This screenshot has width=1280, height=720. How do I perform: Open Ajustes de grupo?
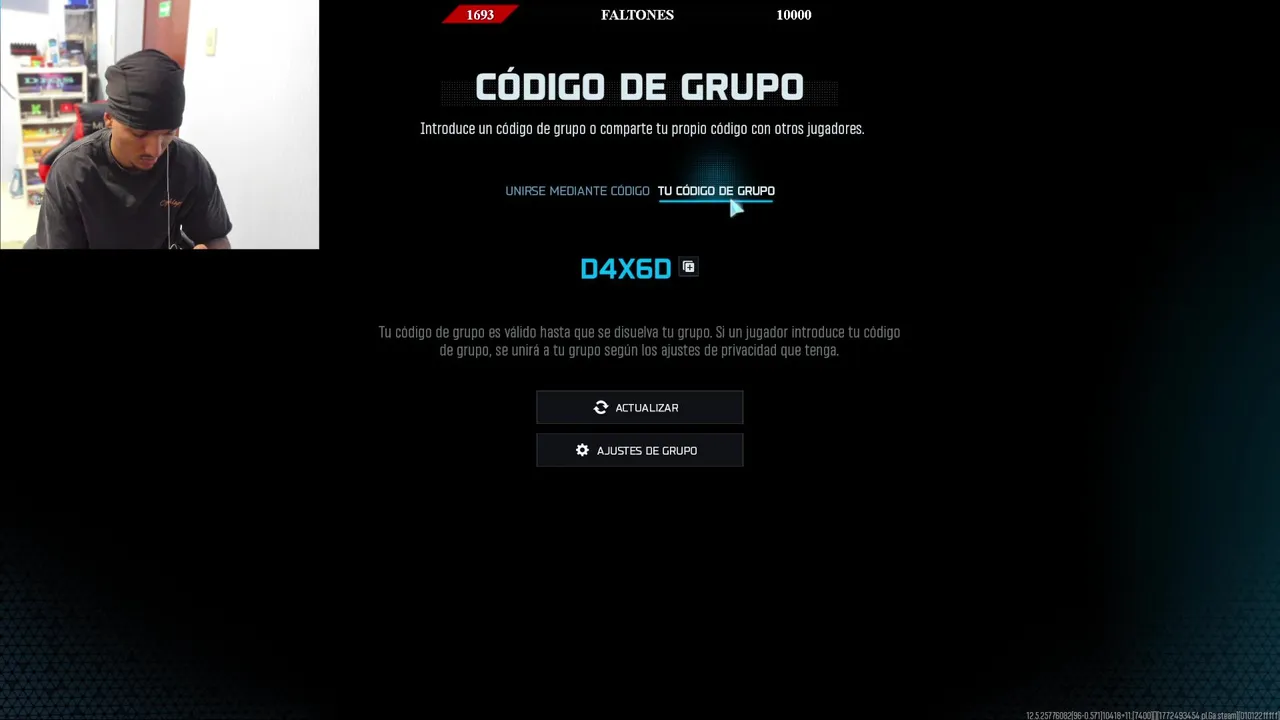[x=639, y=451]
